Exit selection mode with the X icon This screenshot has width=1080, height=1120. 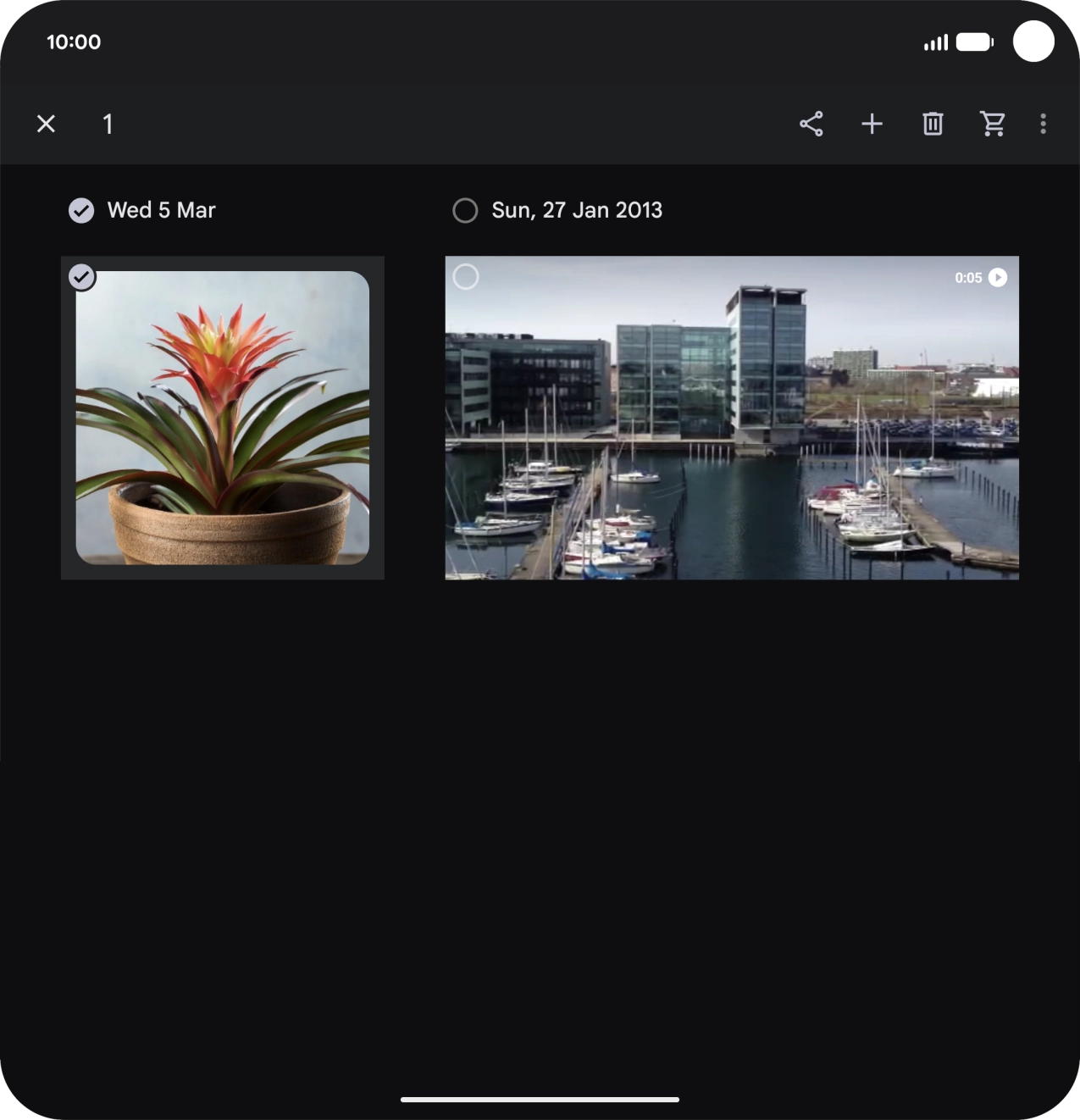pyautogui.click(x=46, y=124)
